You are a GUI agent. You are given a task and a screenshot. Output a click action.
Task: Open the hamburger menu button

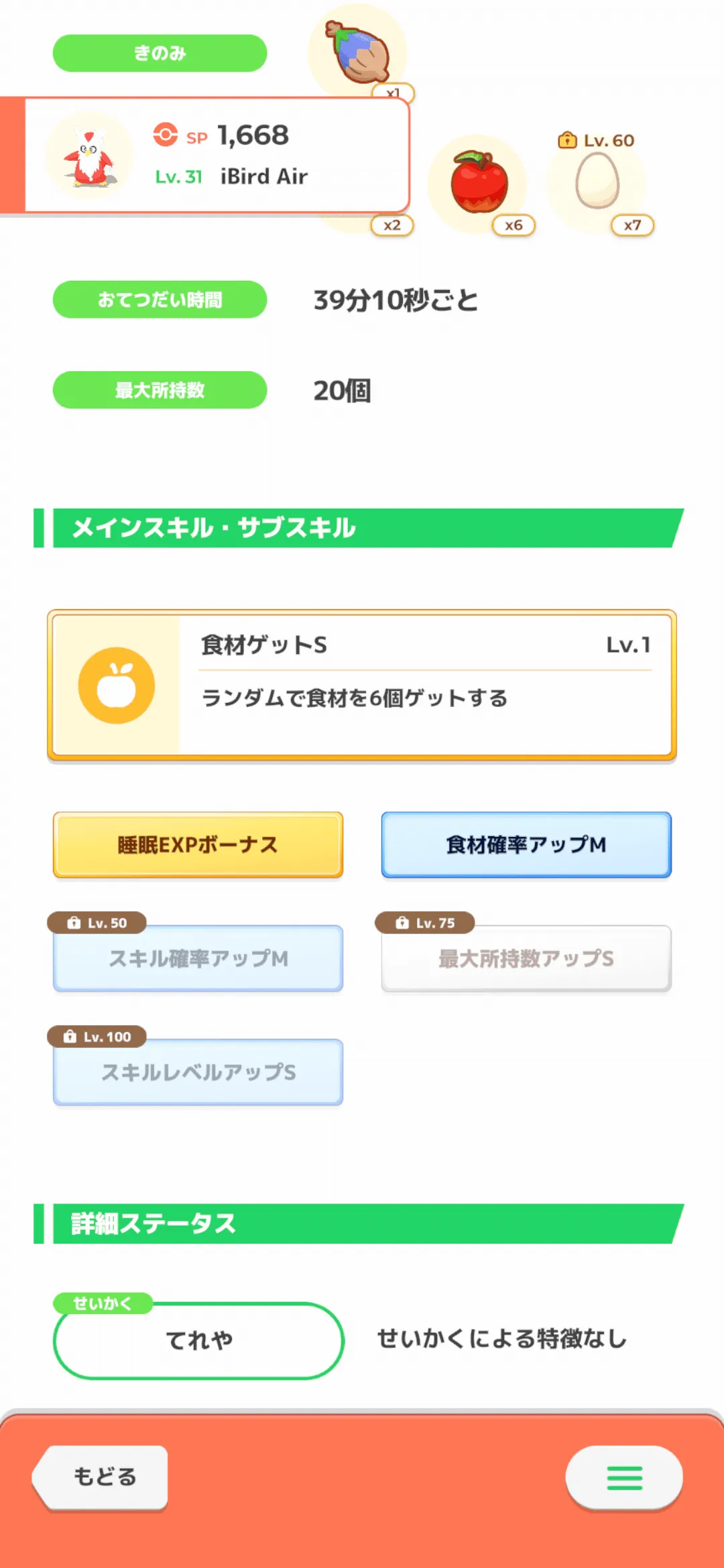(x=624, y=1477)
